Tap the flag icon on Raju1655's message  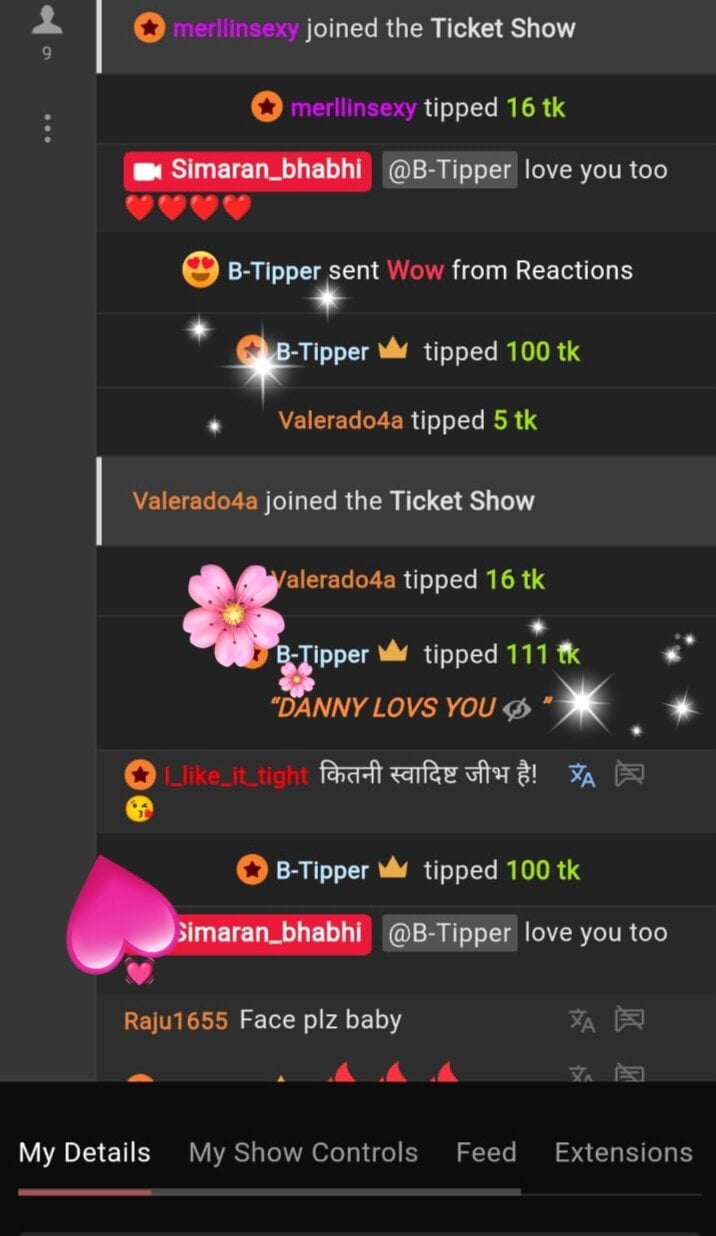click(629, 1020)
